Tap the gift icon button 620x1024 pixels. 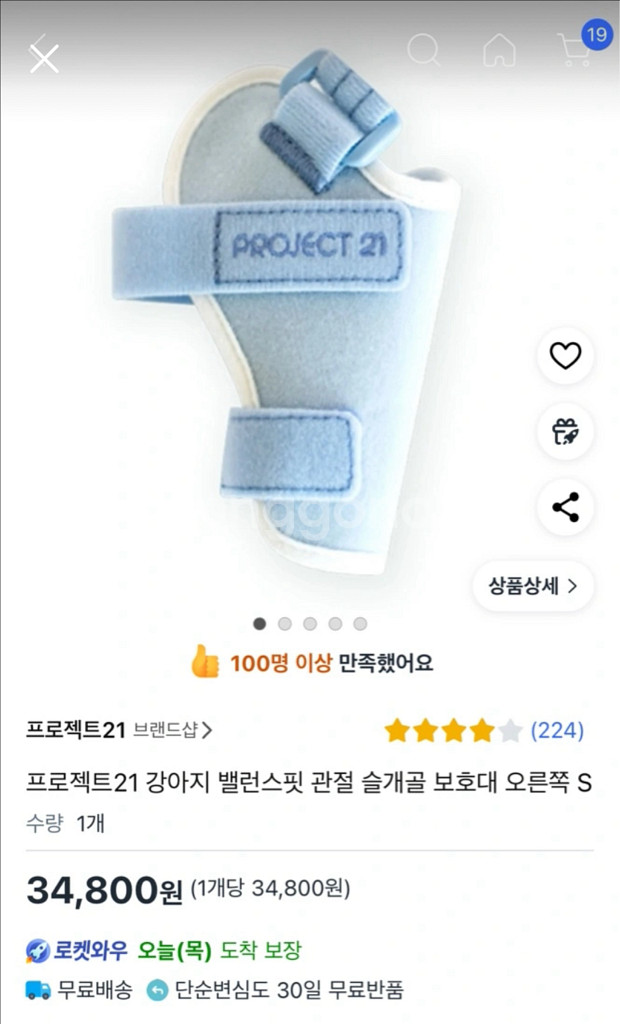point(565,431)
